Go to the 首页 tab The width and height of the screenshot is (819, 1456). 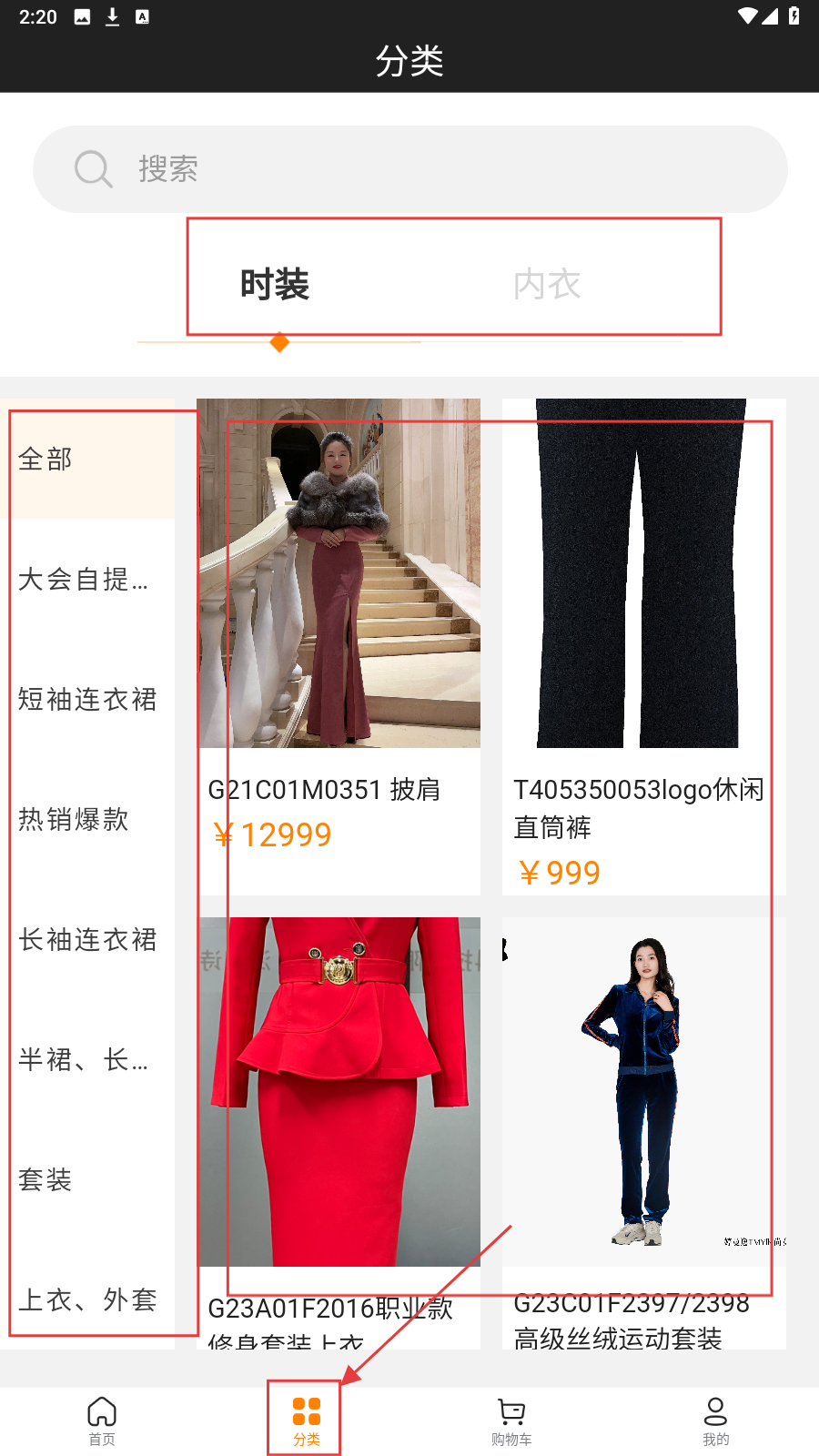[102, 1421]
